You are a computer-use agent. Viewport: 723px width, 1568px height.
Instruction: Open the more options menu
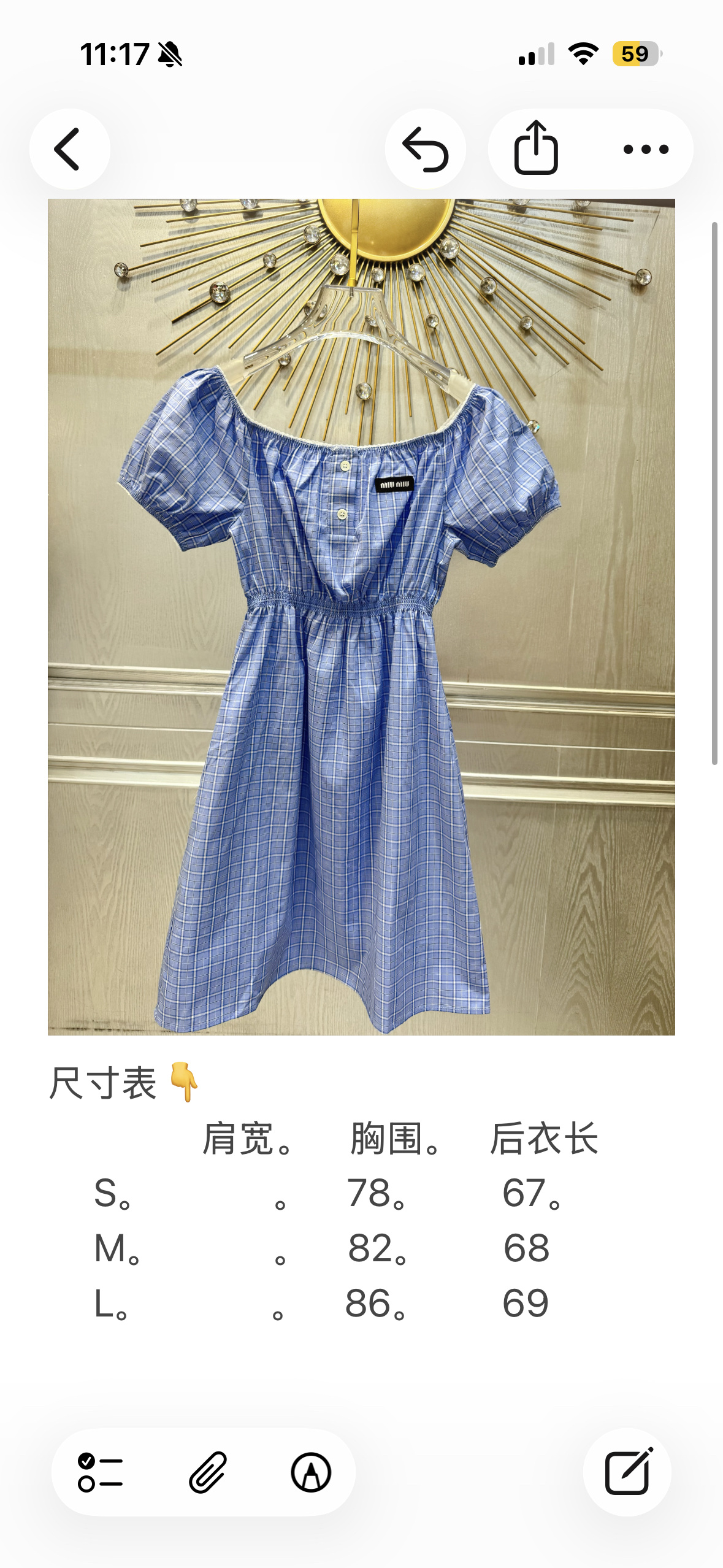(x=646, y=149)
